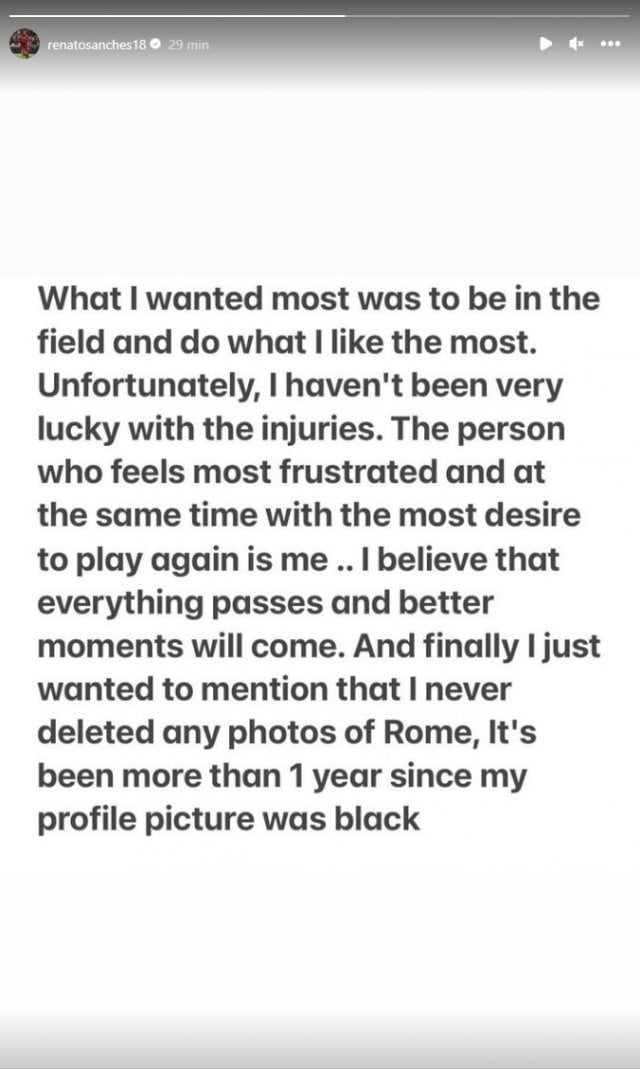640x1070 pixels.
Task: Resume story playback with play icon
Action: [x=545, y=44]
